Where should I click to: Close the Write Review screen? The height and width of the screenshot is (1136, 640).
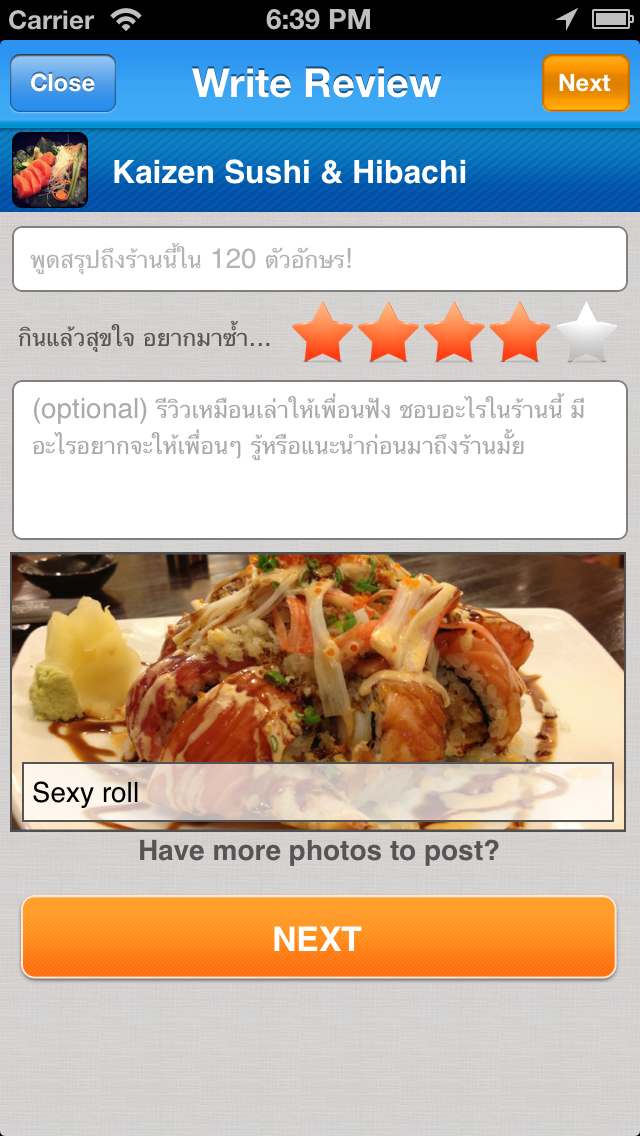pyautogui.click(x=63, y=83)
